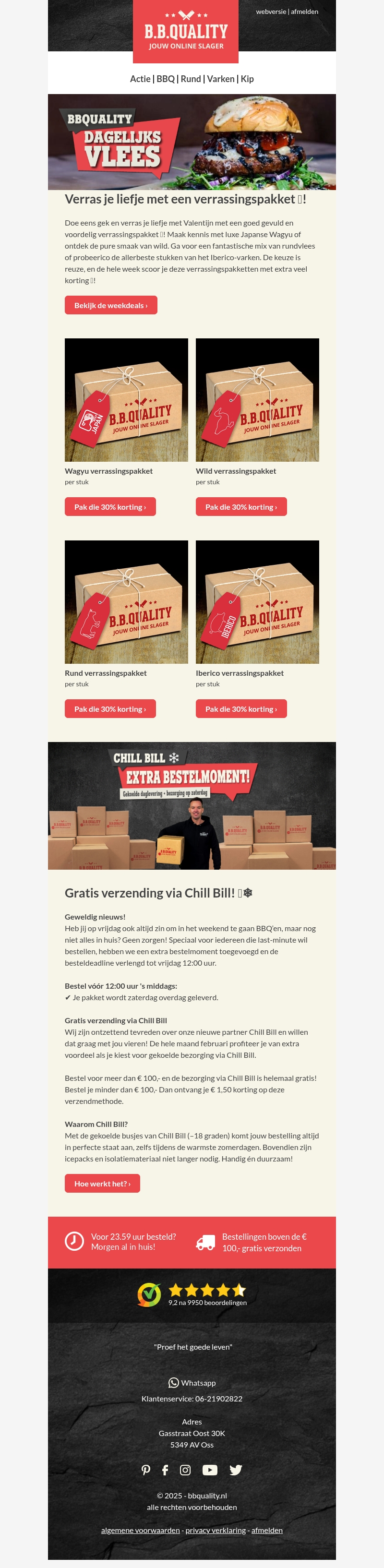Image resolution: width=384 pixels, height=1568 pixels.
Task: Get 30% korting on Rund verrassingspakket
Action: coord(110,709)
